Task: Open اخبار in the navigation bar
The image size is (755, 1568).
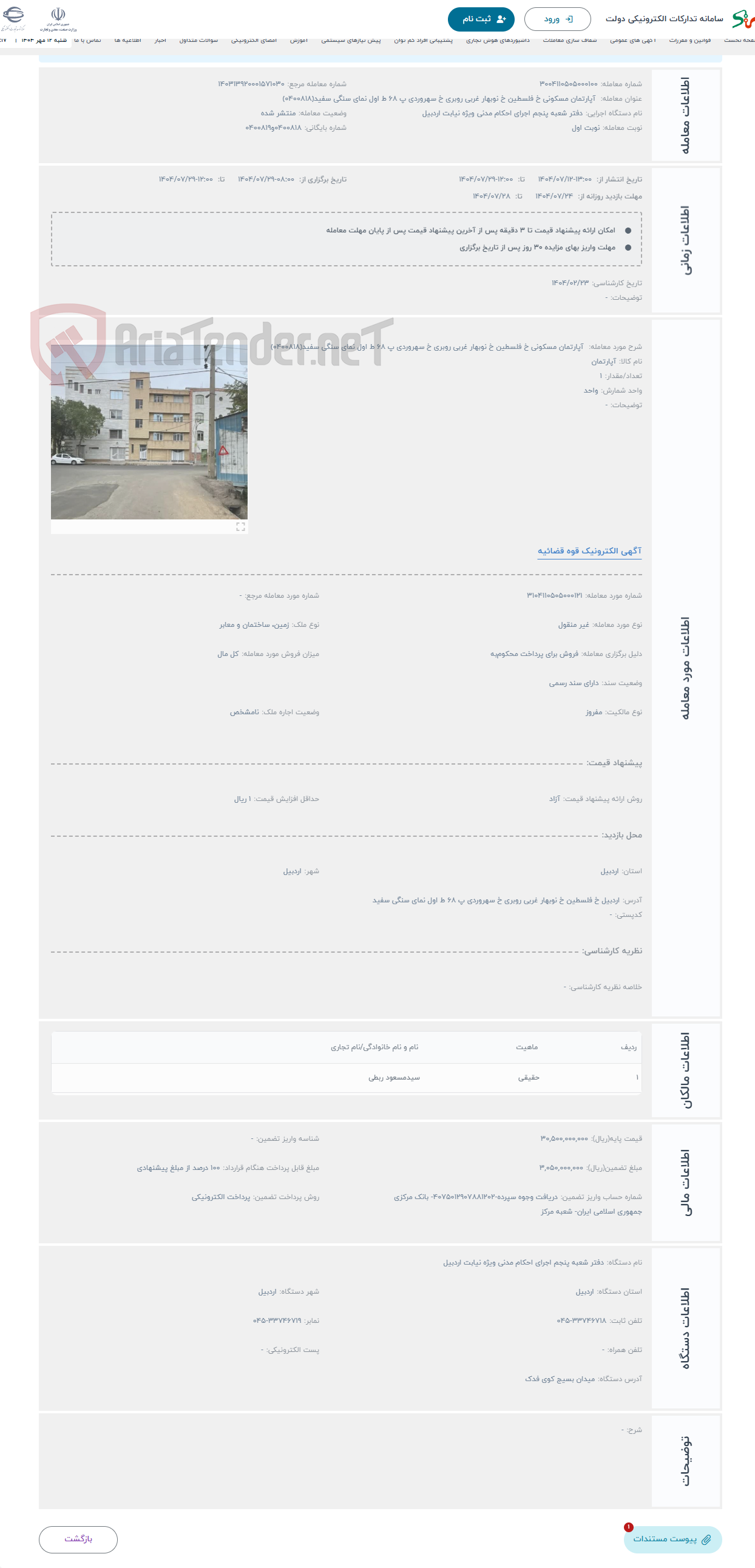Action: click(x=160, y=39)
